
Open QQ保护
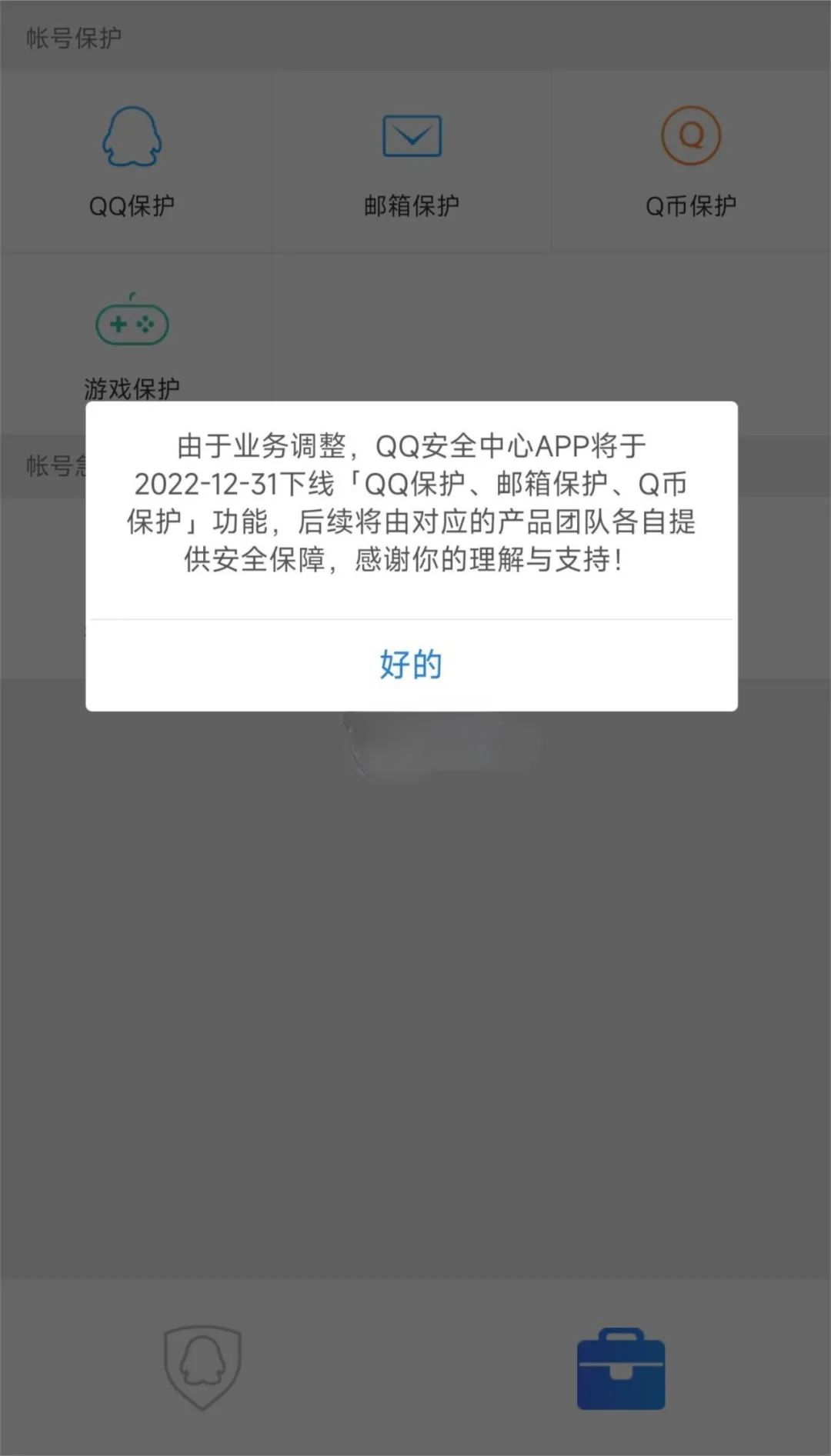(132, 162)
